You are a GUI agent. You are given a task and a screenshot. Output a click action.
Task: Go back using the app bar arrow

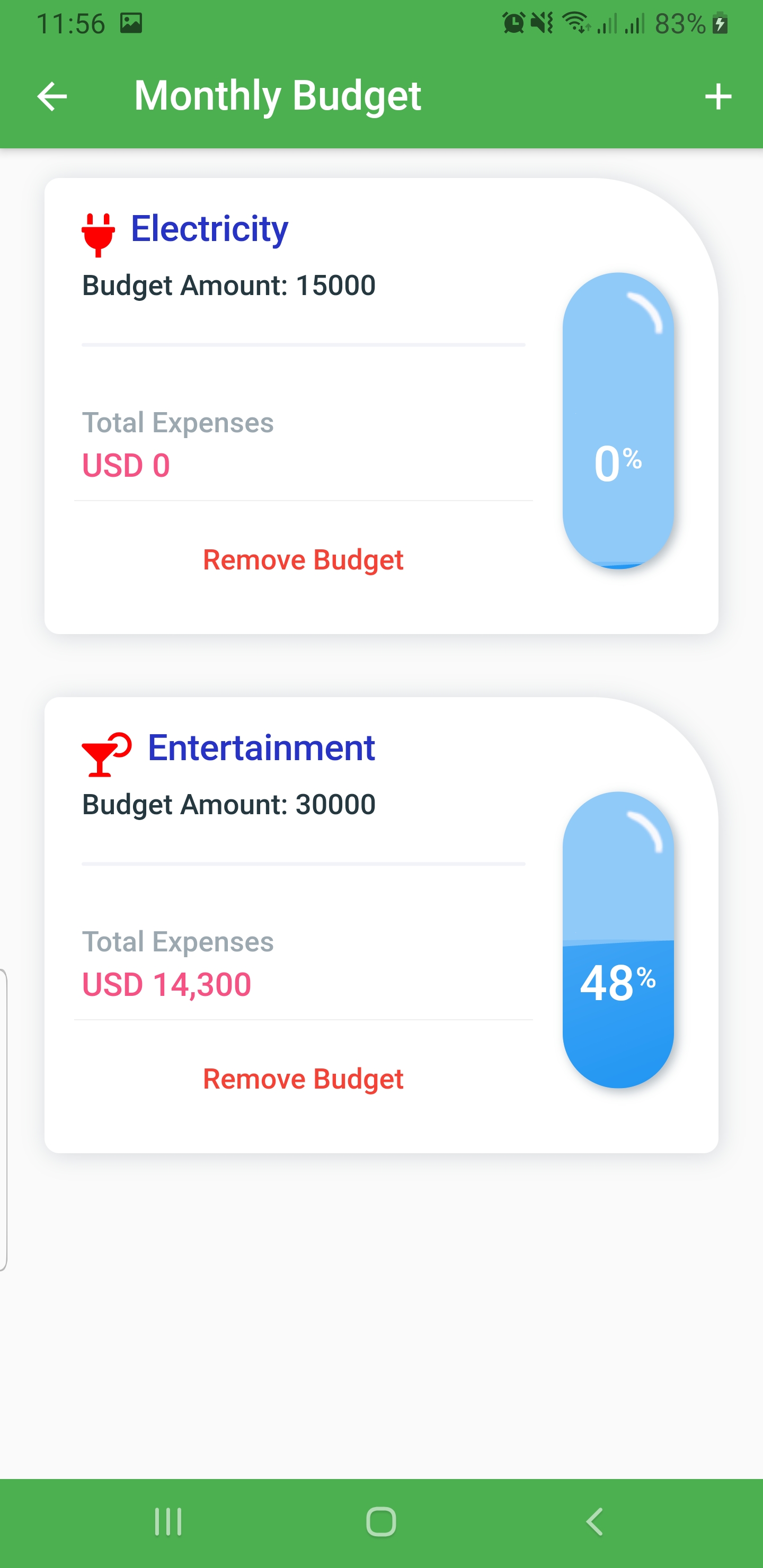52,96
